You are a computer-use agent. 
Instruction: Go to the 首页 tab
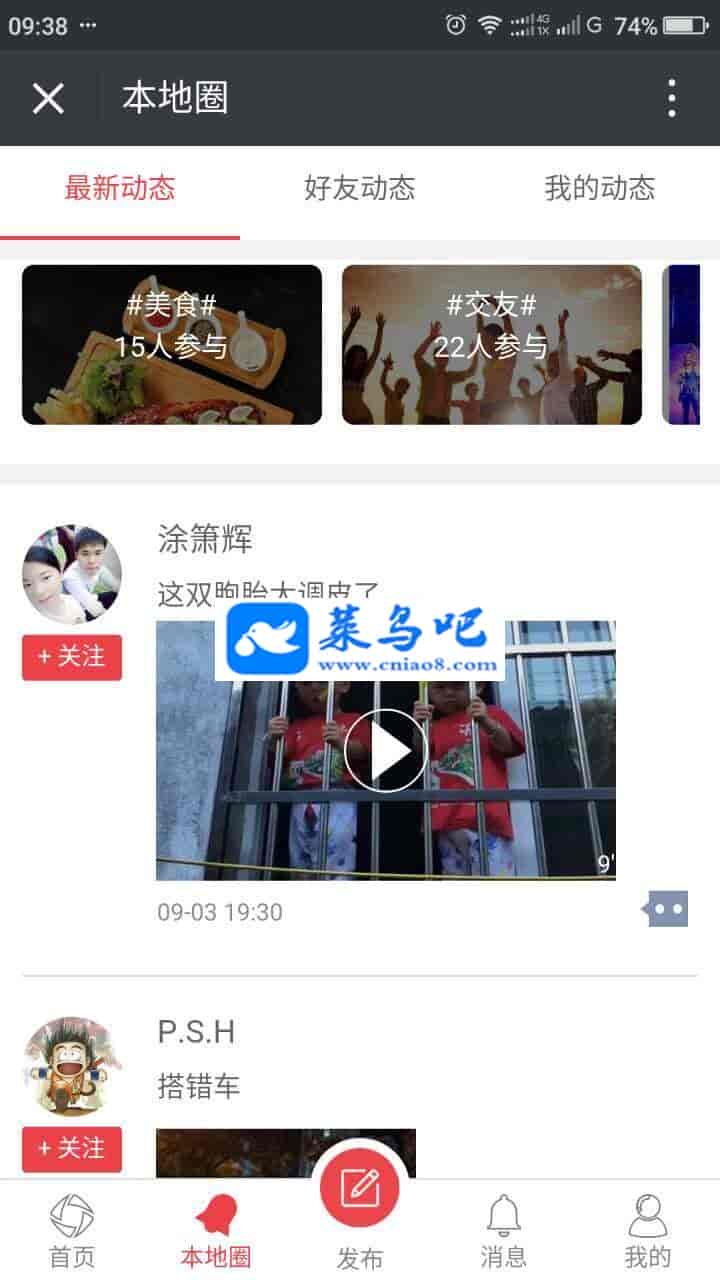point(72,1230)
